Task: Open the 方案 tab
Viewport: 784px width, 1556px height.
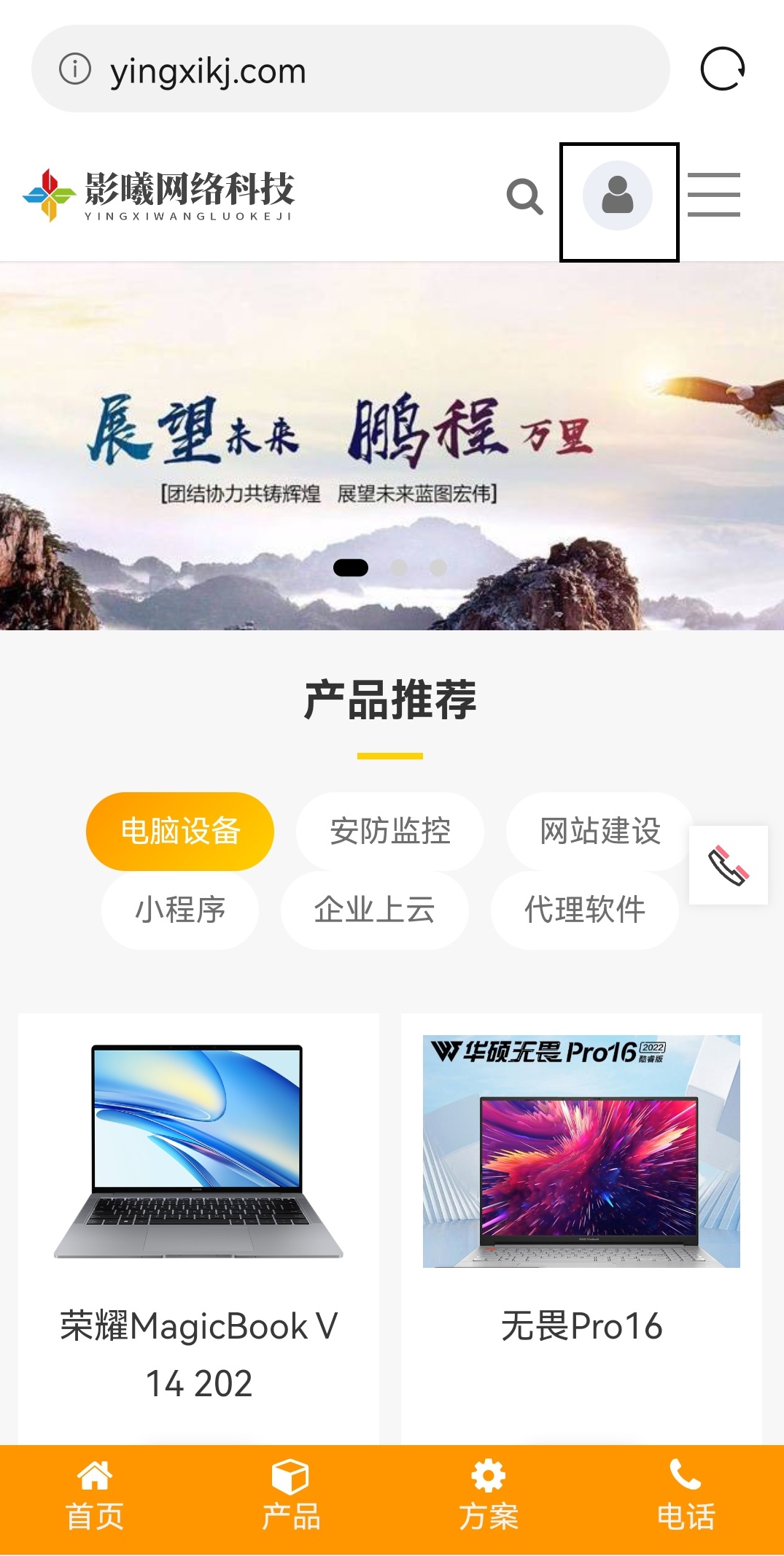Action: point(489,1495)
